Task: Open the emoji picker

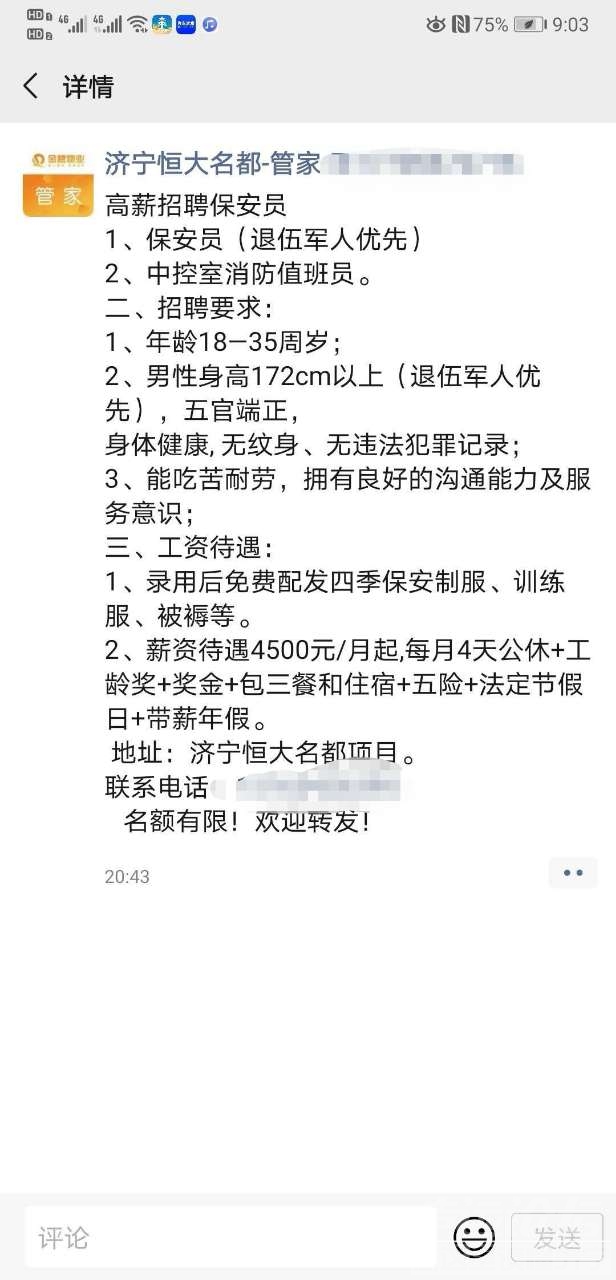Action: click(474, 1238)
